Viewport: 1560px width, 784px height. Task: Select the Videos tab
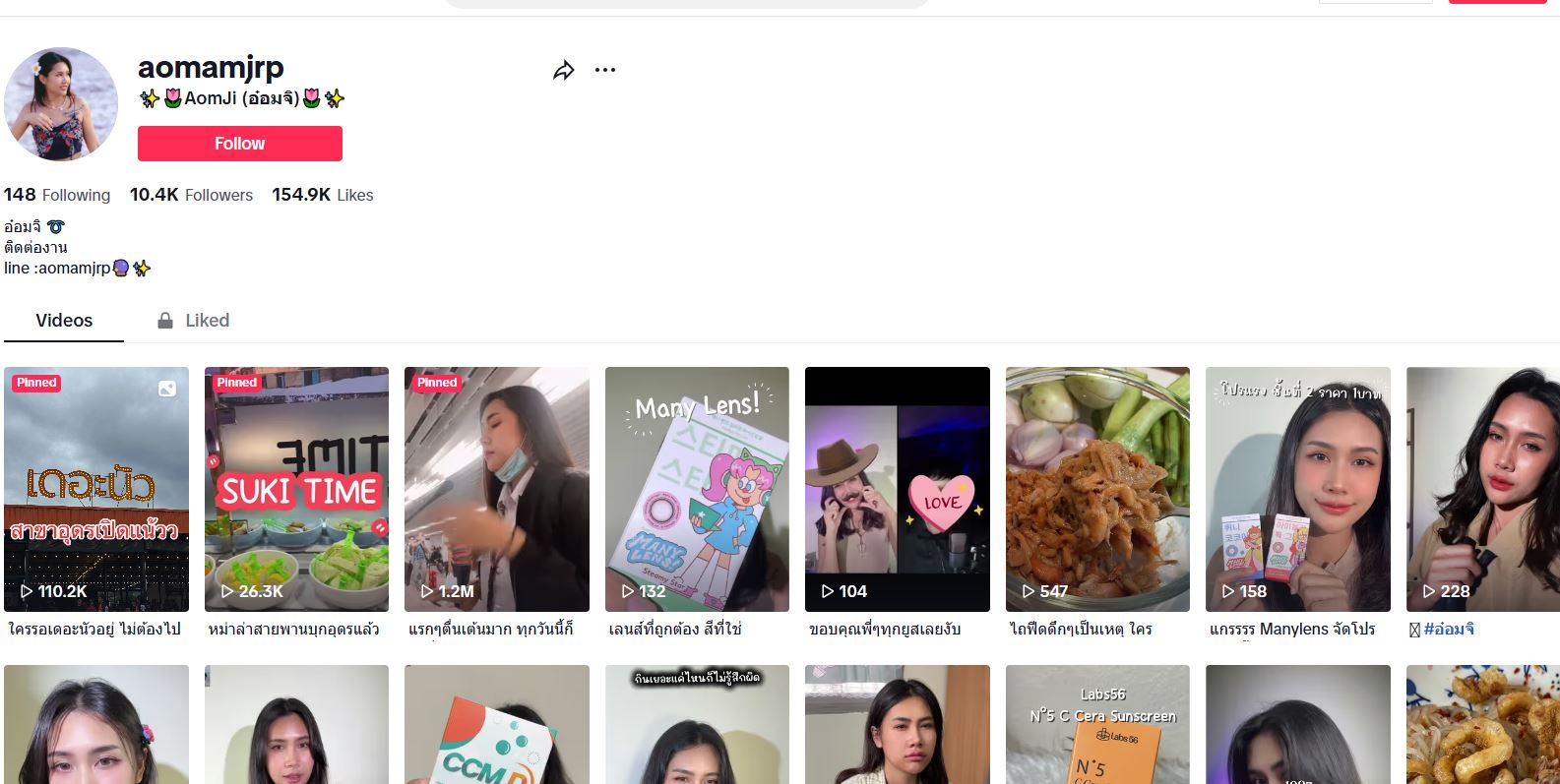(64, 321)
